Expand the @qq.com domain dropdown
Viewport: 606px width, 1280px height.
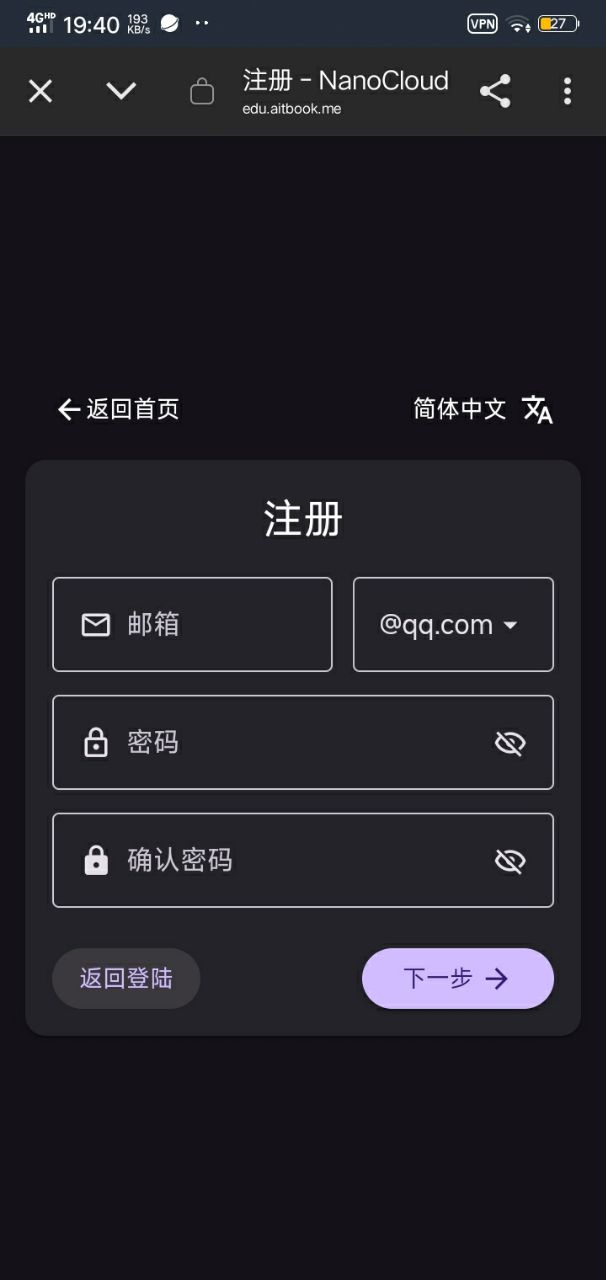point(453,625)
